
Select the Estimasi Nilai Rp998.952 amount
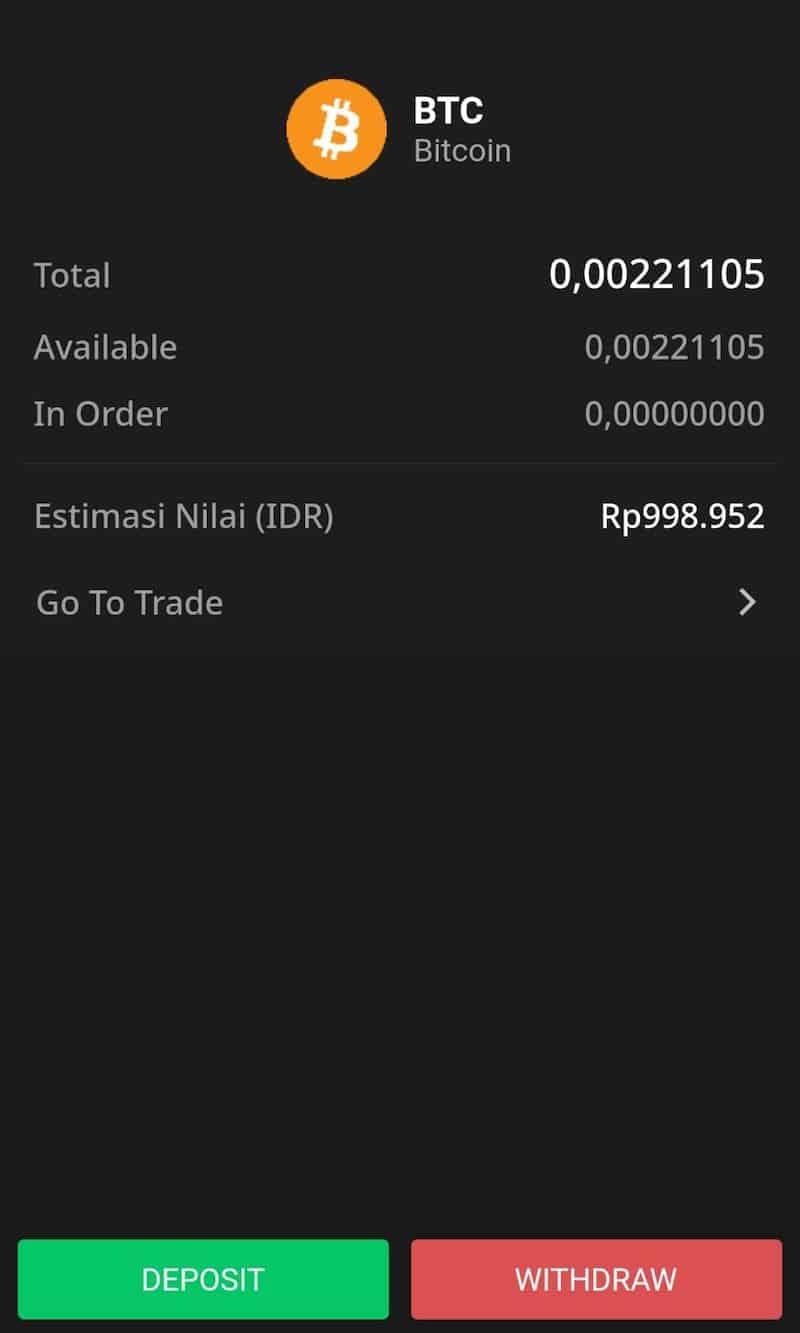684,515
